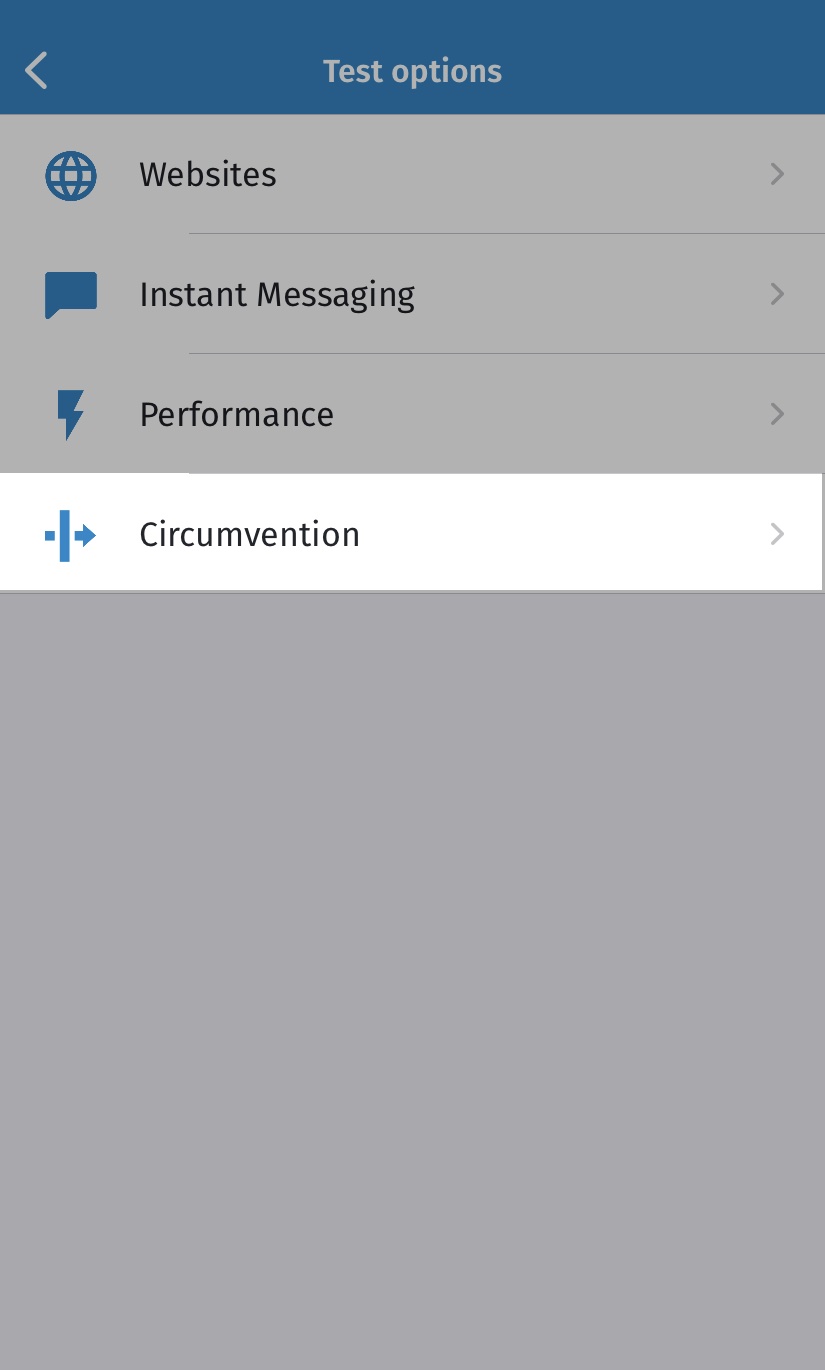This screenshot has width=825, height=1370.
Task: Open Instant Messaging test options
Action: (x=412, y=294)
